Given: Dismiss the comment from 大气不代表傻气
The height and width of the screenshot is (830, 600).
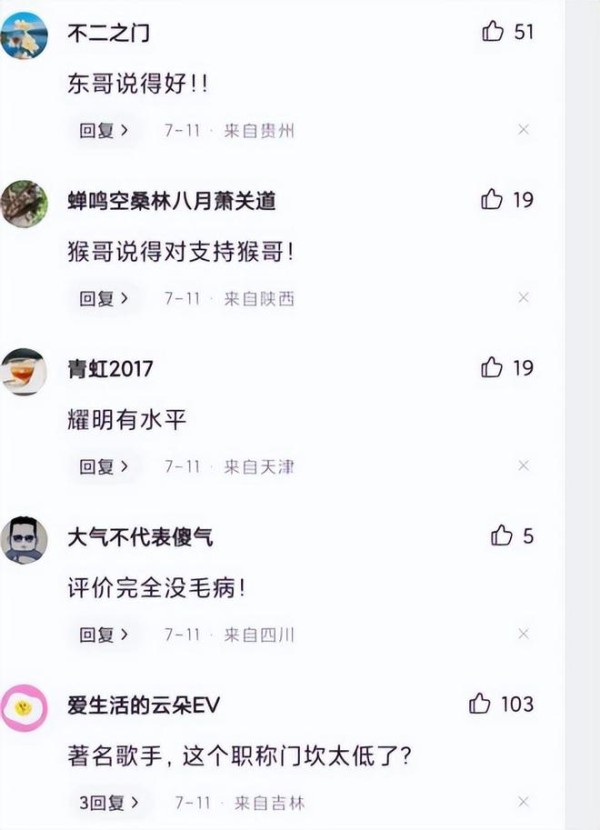Looking at the screenshot, I should [523, 634].
